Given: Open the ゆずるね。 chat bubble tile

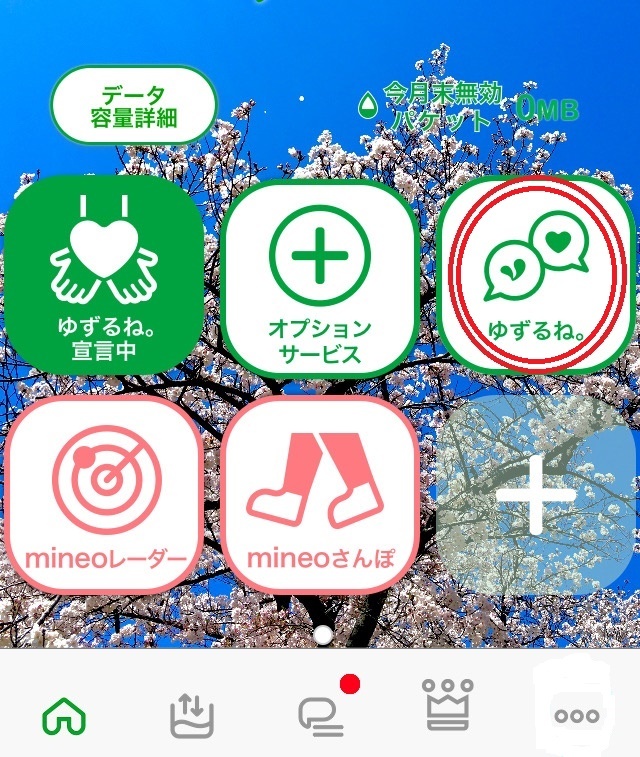Looking at the screenshot, I should point(536,275).
